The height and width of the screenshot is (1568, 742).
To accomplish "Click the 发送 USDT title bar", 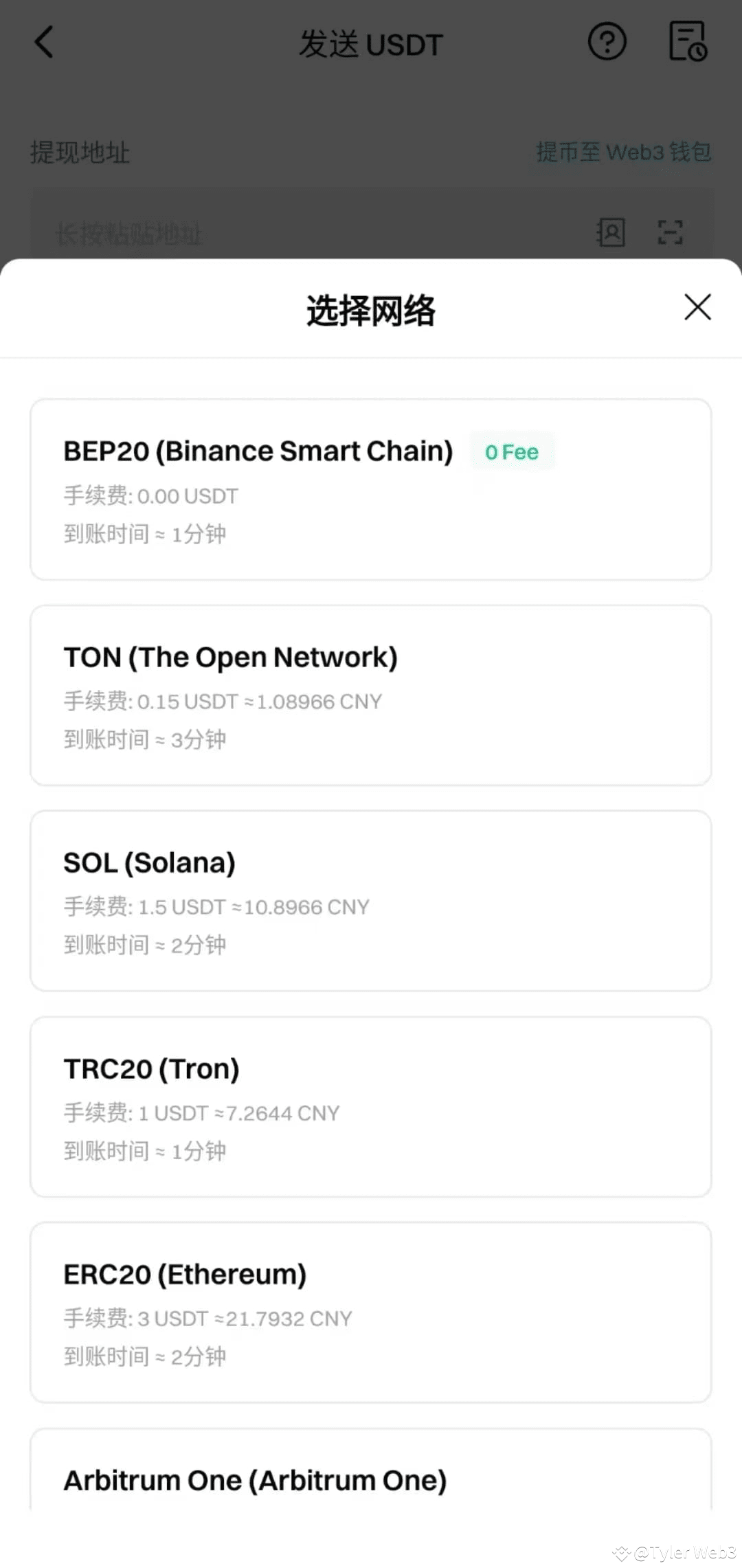I will 371,43.
